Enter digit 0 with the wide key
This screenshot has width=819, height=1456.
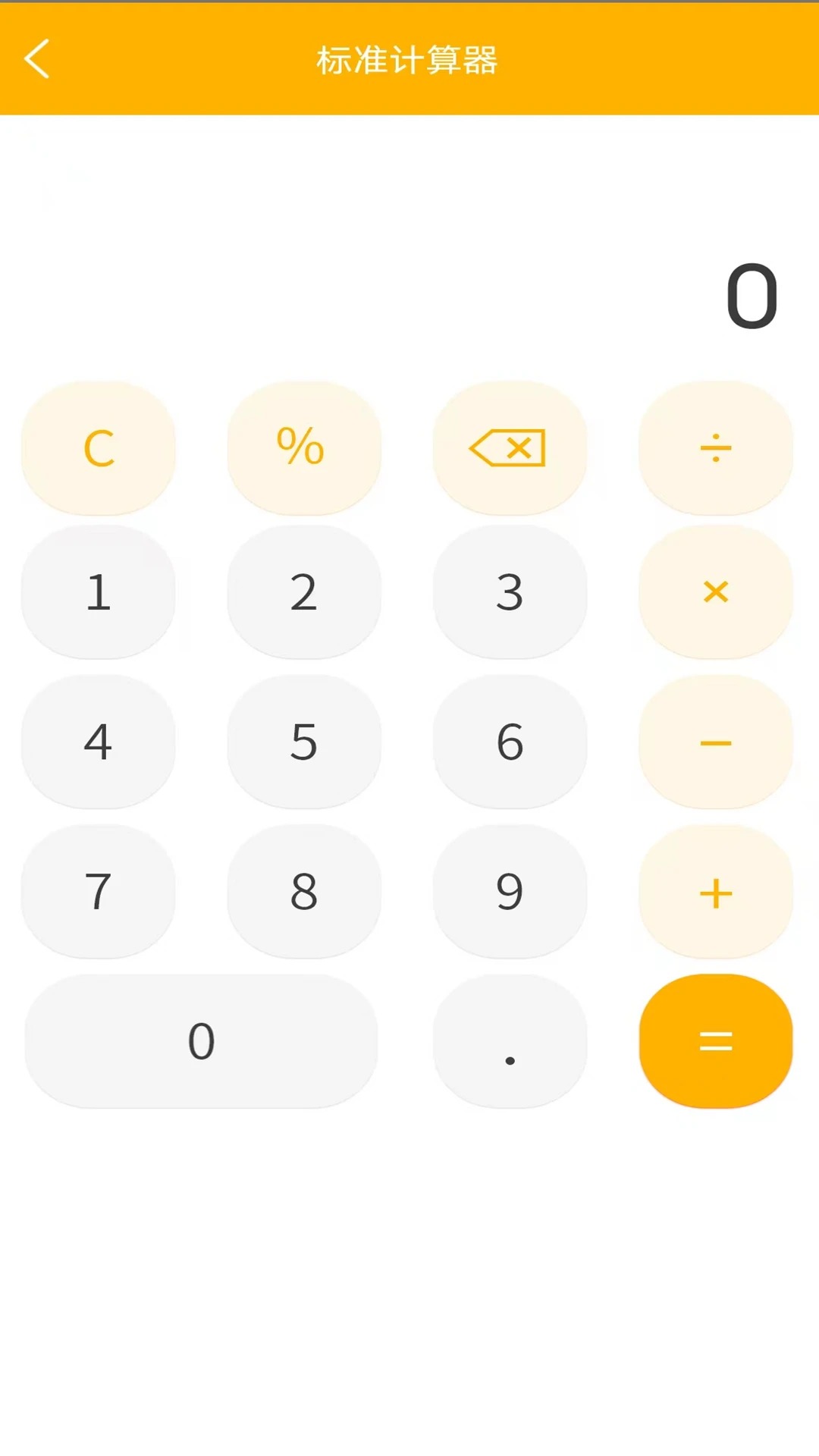tap(201, 1041)
